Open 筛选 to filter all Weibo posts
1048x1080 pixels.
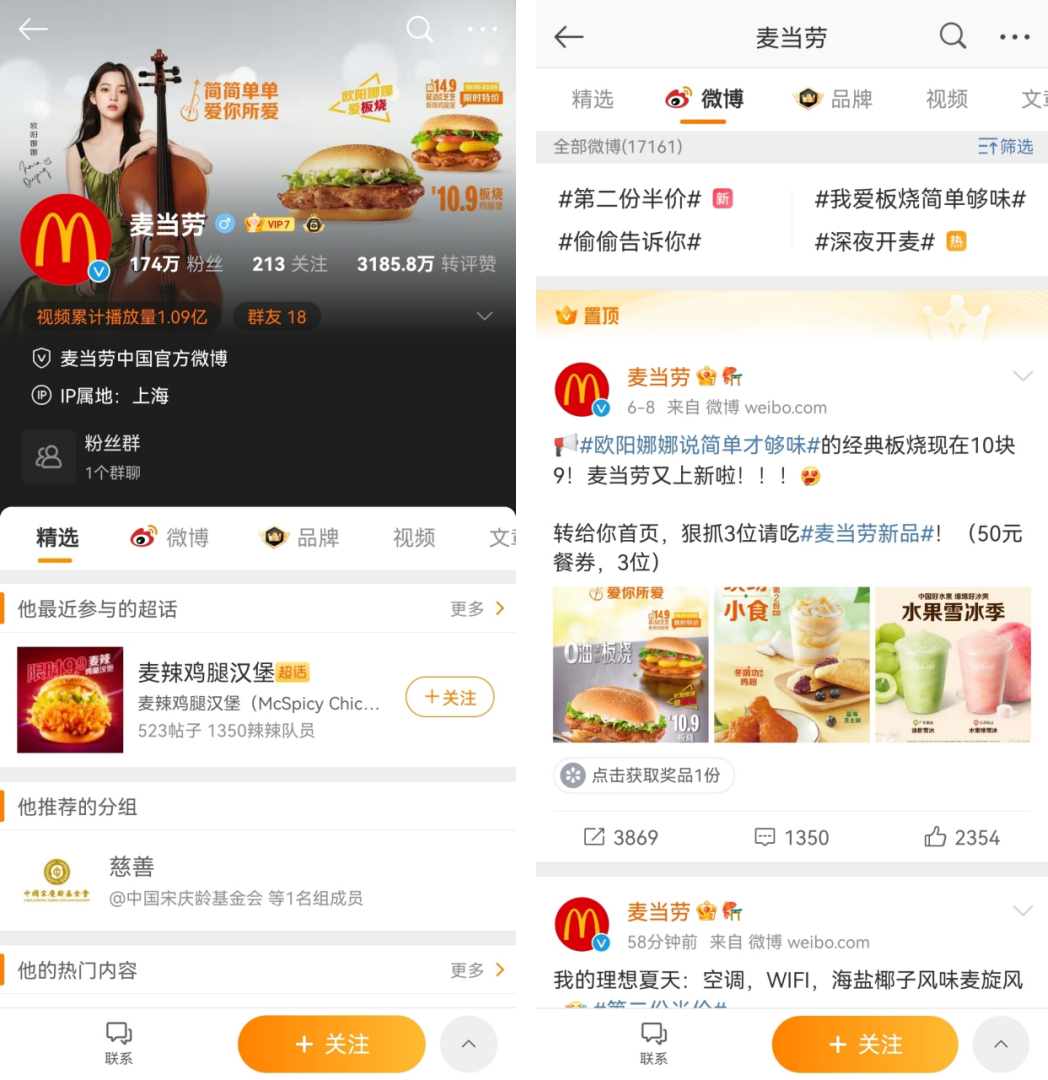pyautogui.click(x=1005, y=147)
